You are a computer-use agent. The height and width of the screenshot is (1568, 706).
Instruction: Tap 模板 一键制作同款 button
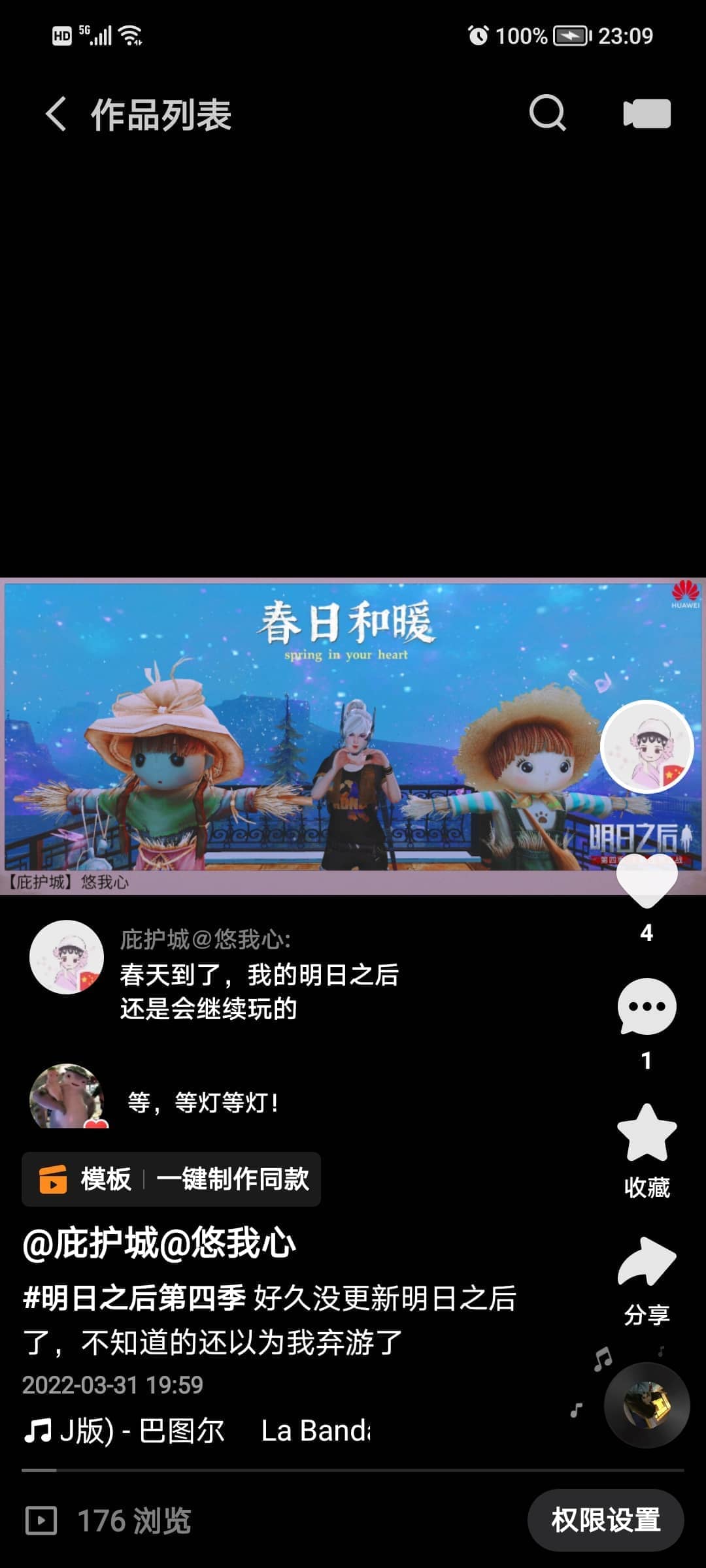(171, 1179)
